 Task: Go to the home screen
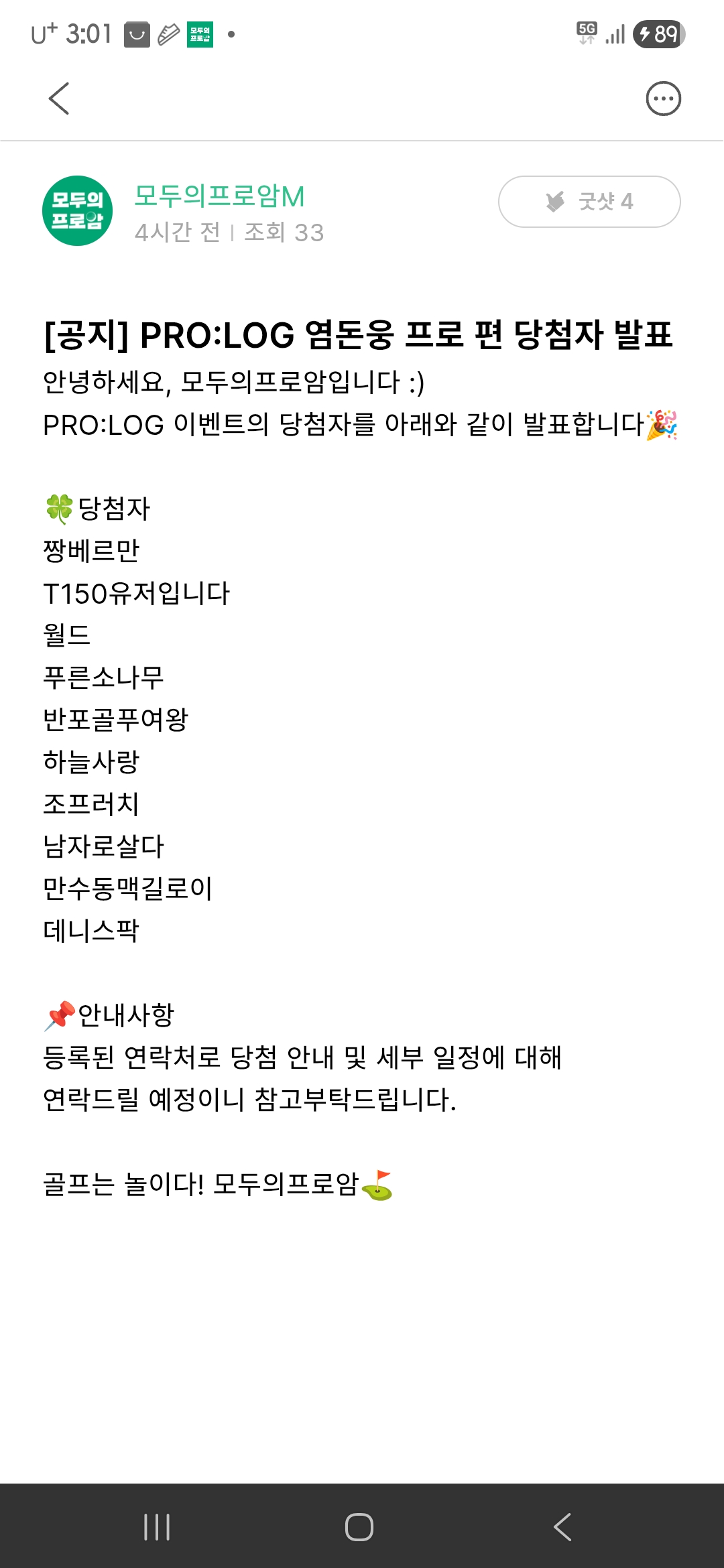click(x=359, y=1527)
